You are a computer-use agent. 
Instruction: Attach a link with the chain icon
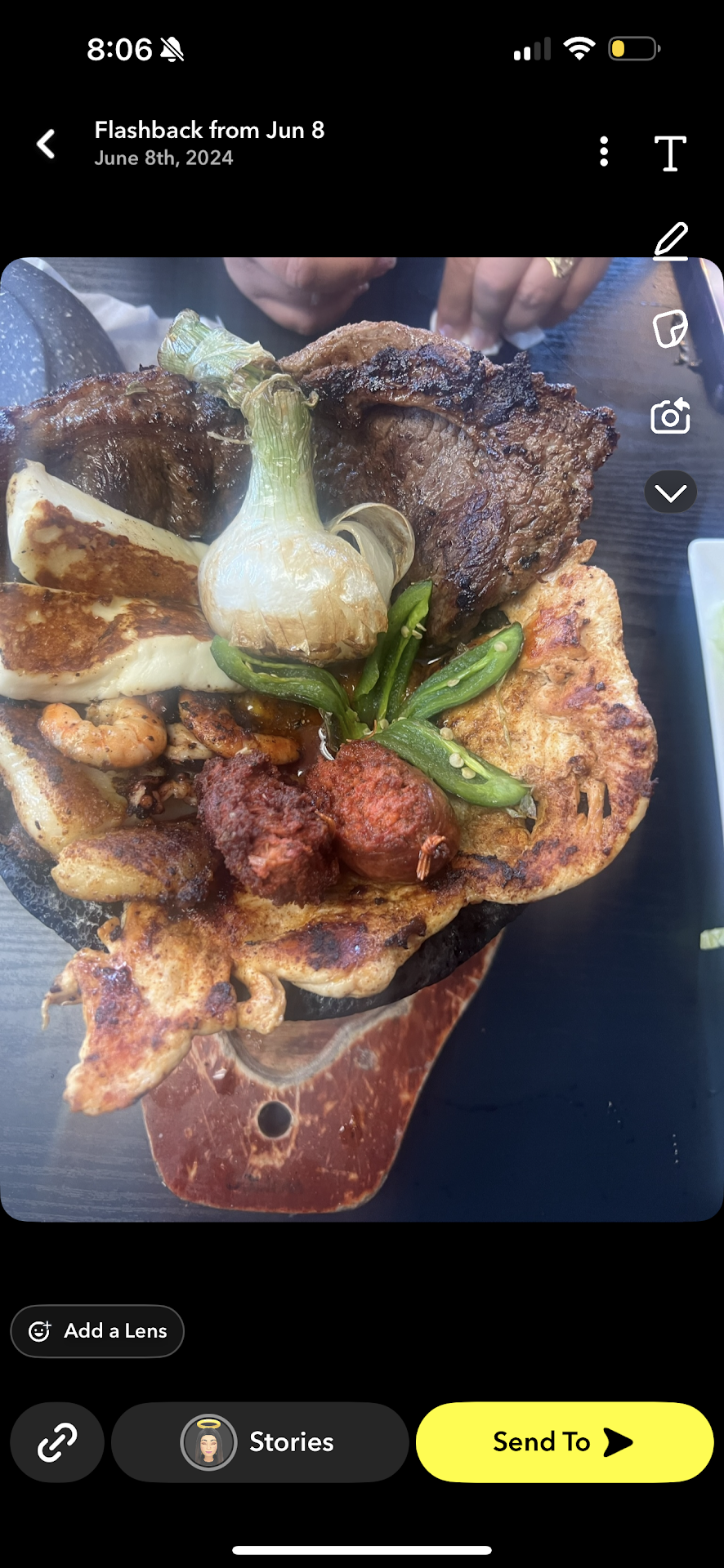57,1442
